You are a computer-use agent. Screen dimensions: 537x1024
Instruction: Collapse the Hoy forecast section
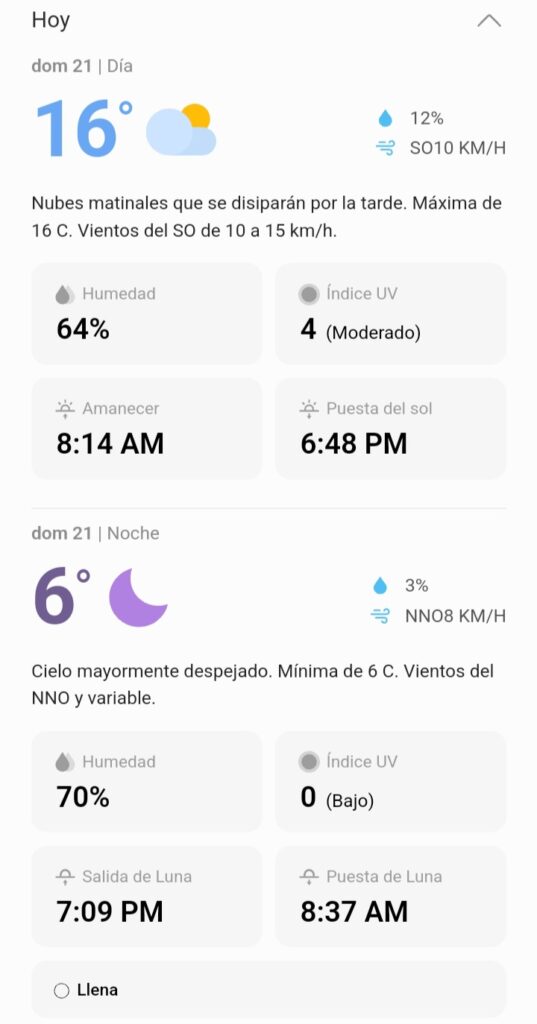[x=489, y=21]
